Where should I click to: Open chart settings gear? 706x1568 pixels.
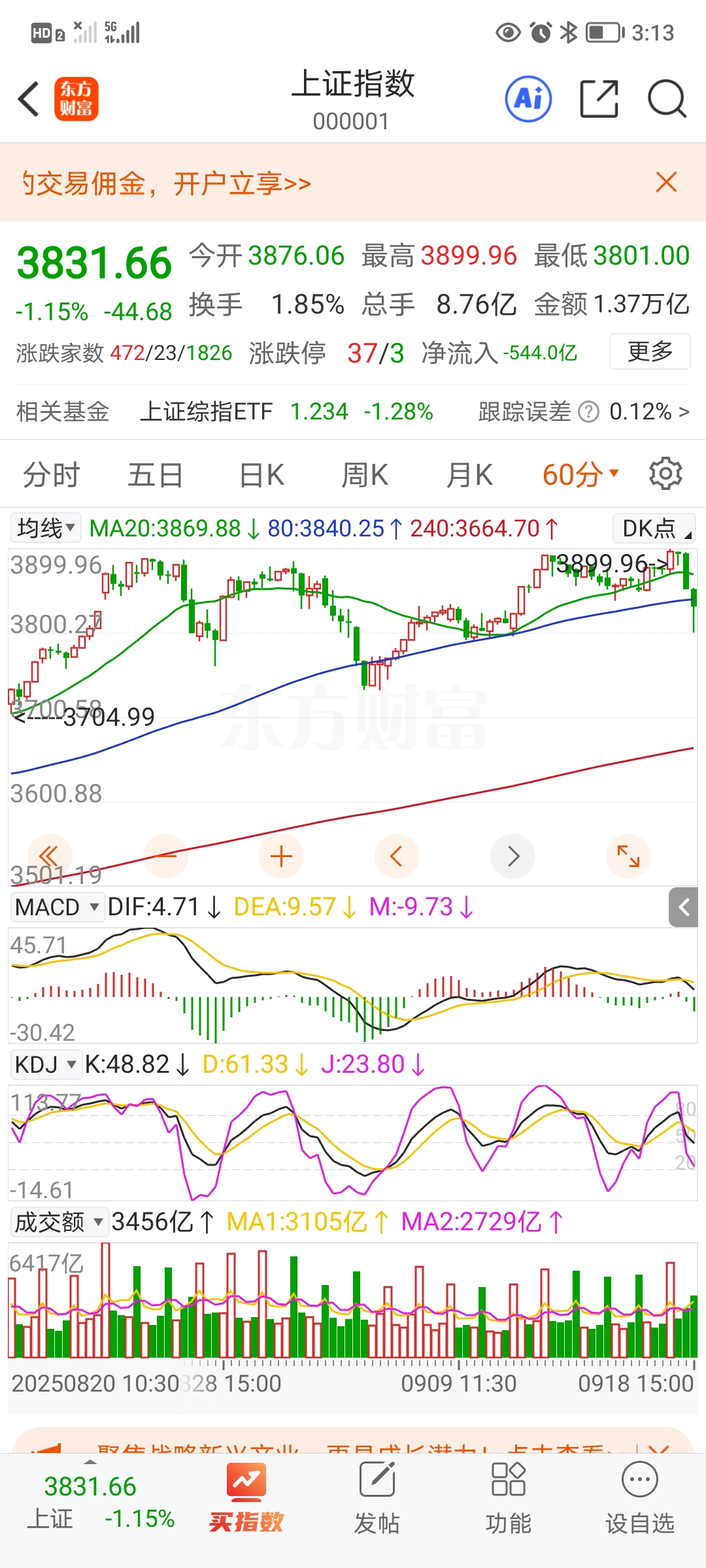click(x=665, y=474)
